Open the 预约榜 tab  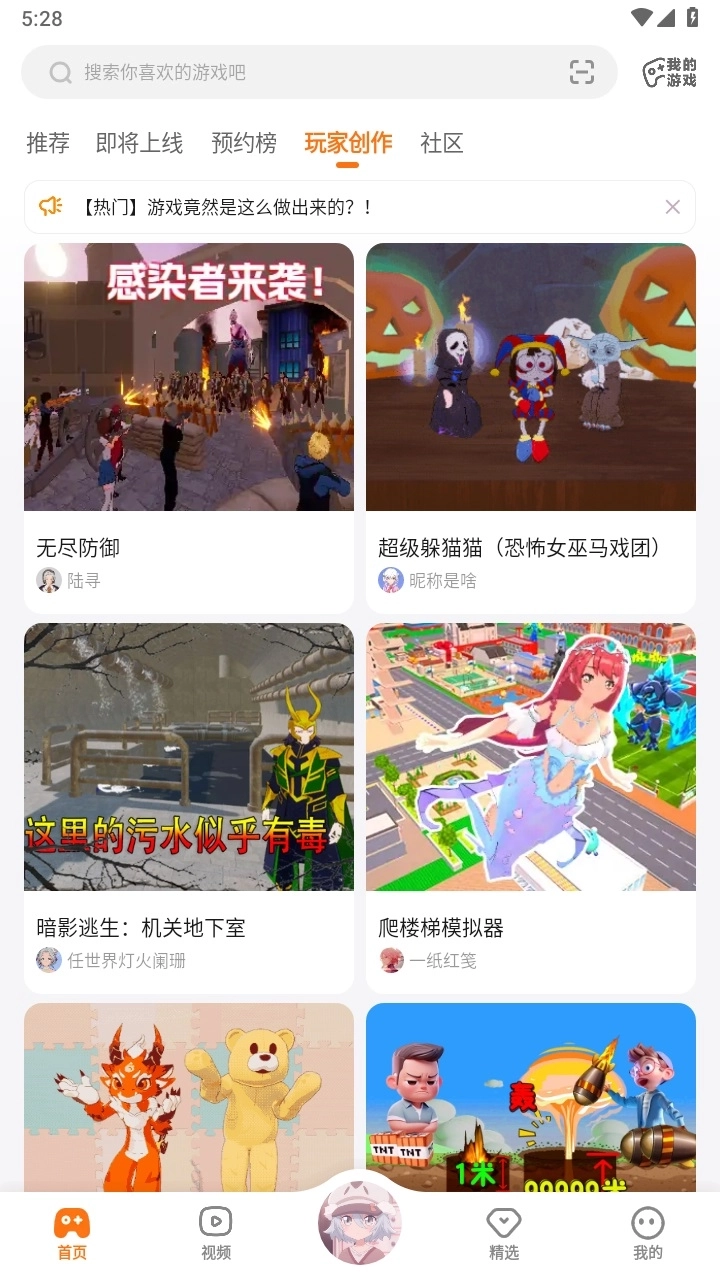point(242,143)
